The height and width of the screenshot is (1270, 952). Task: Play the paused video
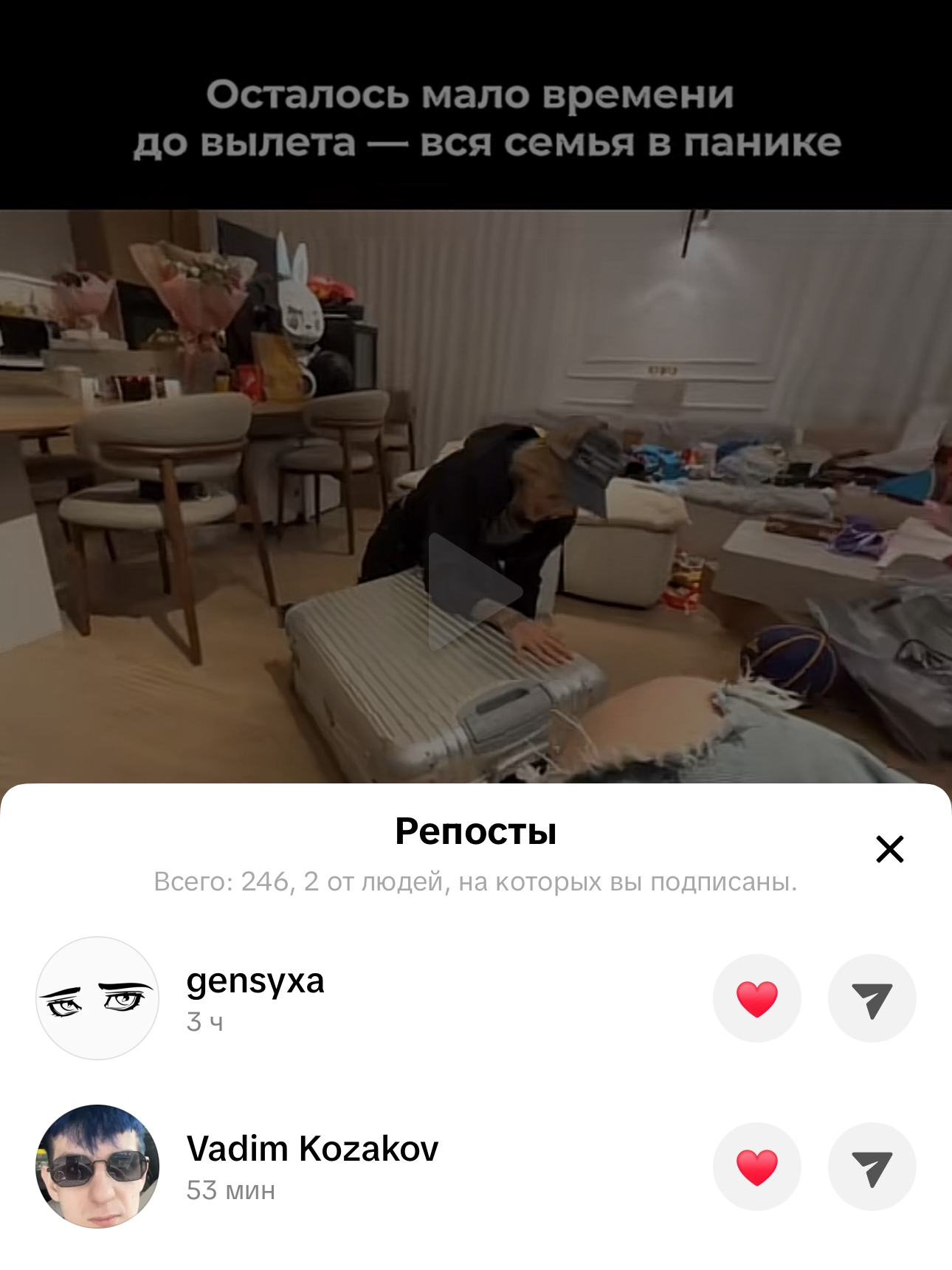coord(472,591)
